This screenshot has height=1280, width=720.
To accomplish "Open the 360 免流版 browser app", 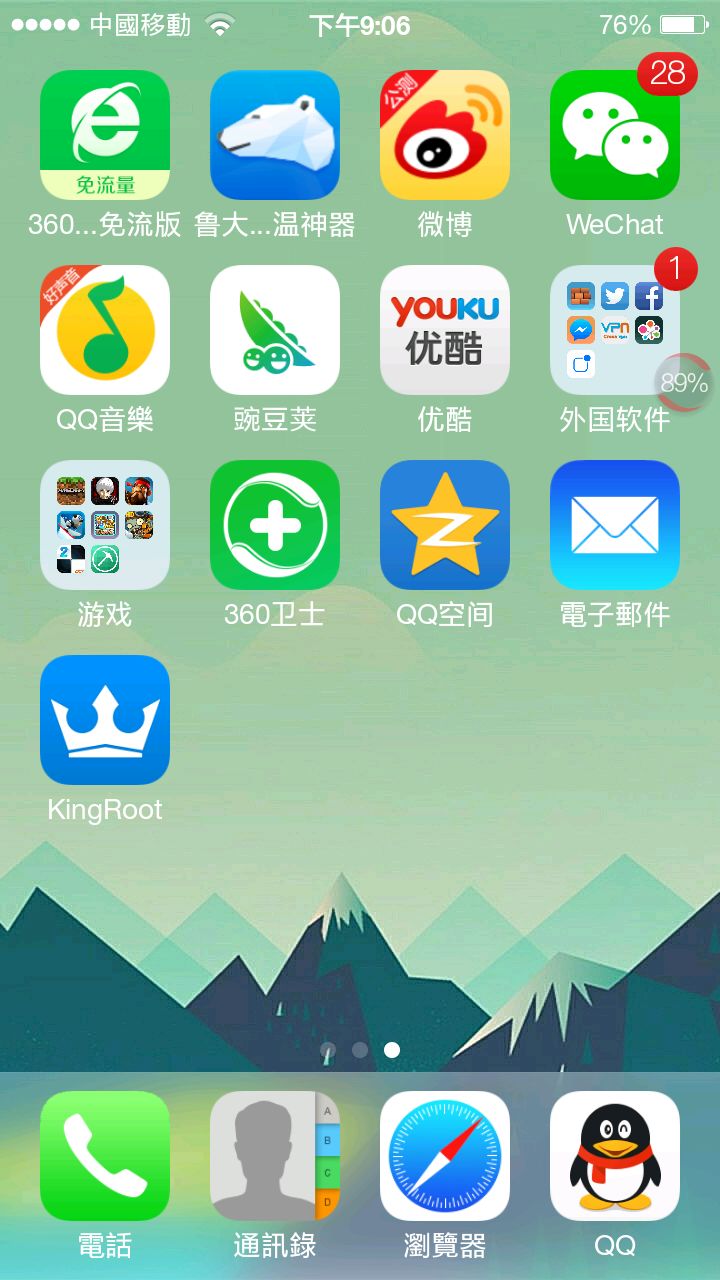I will (x=105, y=135).
